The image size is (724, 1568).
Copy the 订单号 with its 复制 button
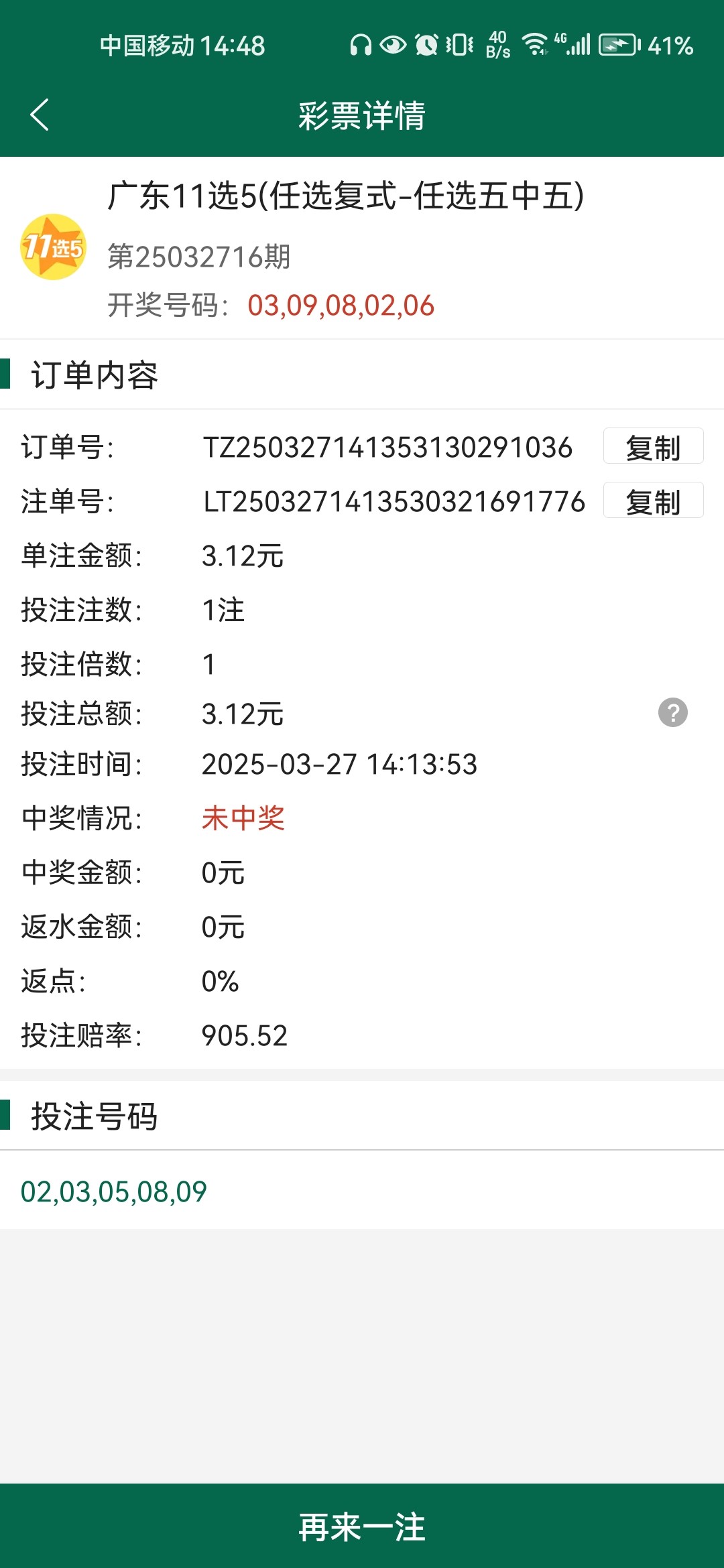(x=653, y=446)
